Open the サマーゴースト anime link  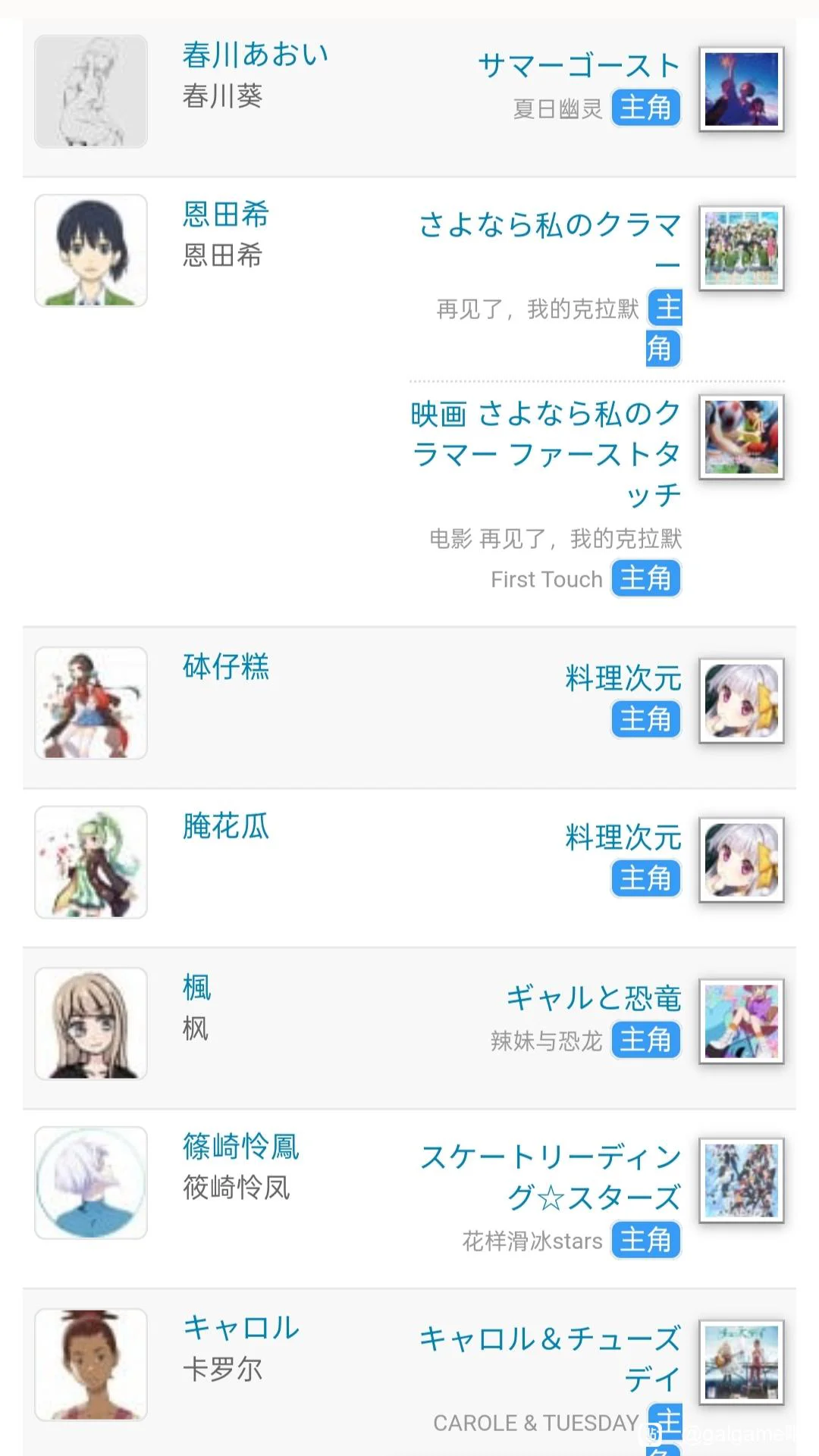[x=579, y=65]
